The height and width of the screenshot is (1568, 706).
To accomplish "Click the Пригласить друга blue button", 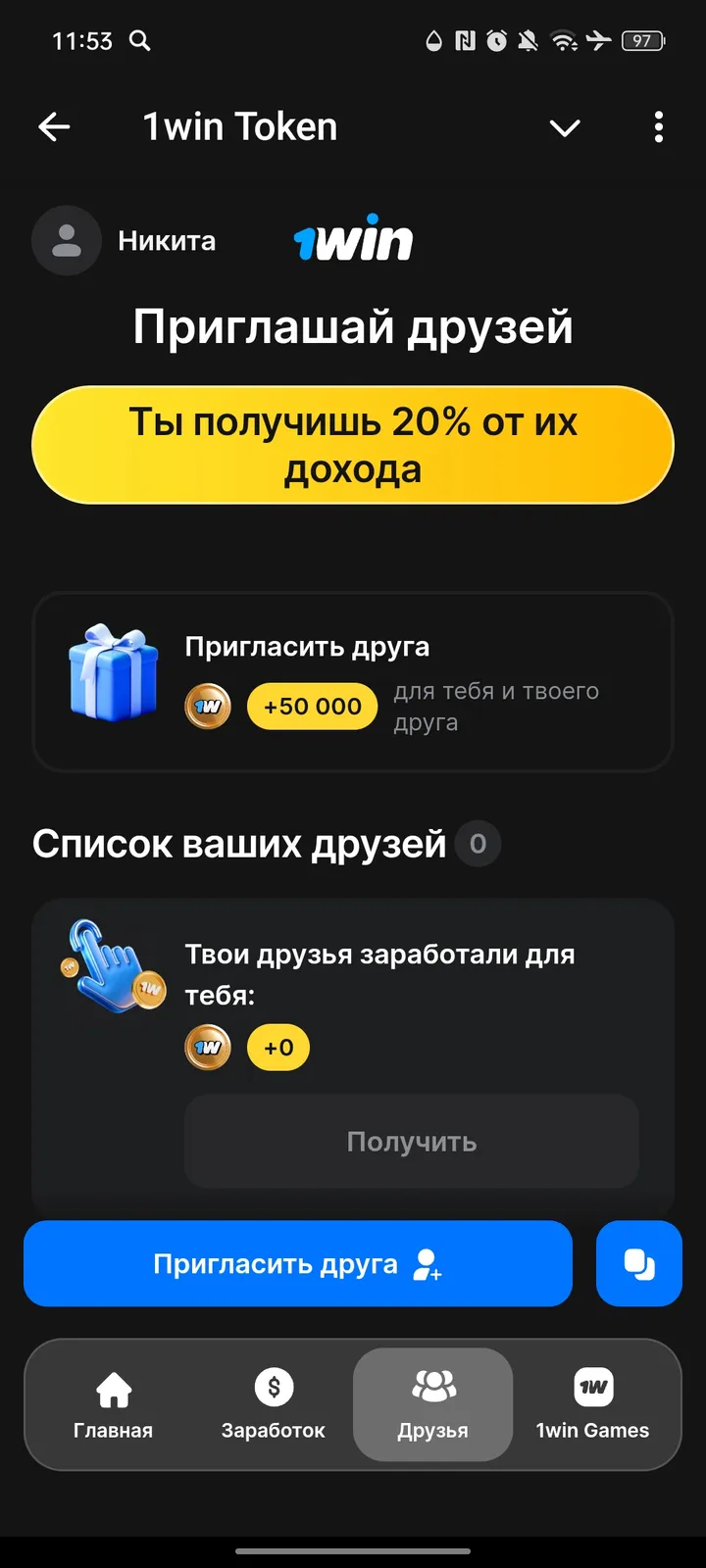I will click(297, 1263).
